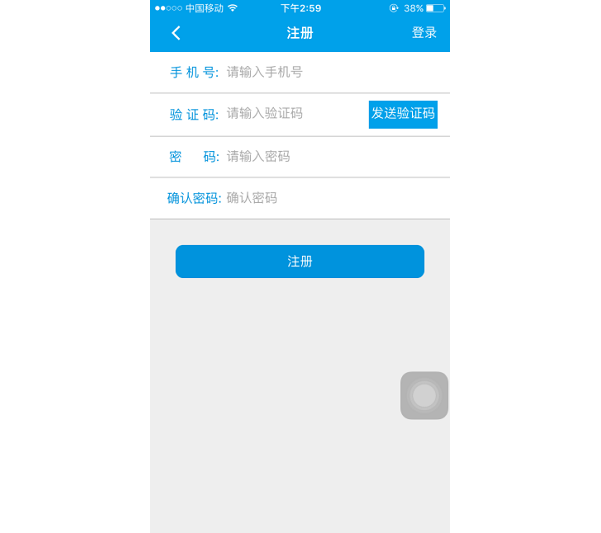Focus the 验证码 verification code field
The height and width of the screenshot is (533, 601).
pos(292,114)
